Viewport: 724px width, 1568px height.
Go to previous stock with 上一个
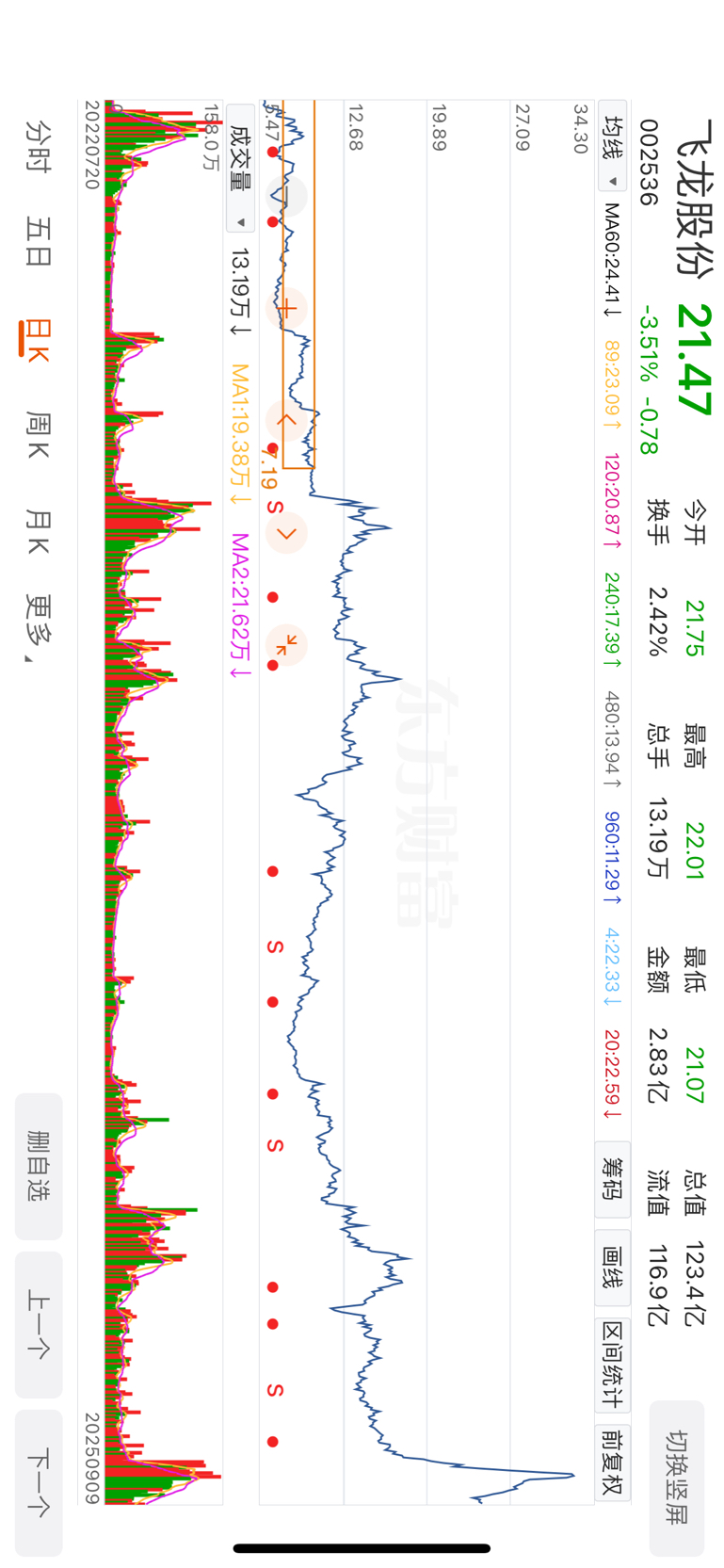coord(39,1324)
